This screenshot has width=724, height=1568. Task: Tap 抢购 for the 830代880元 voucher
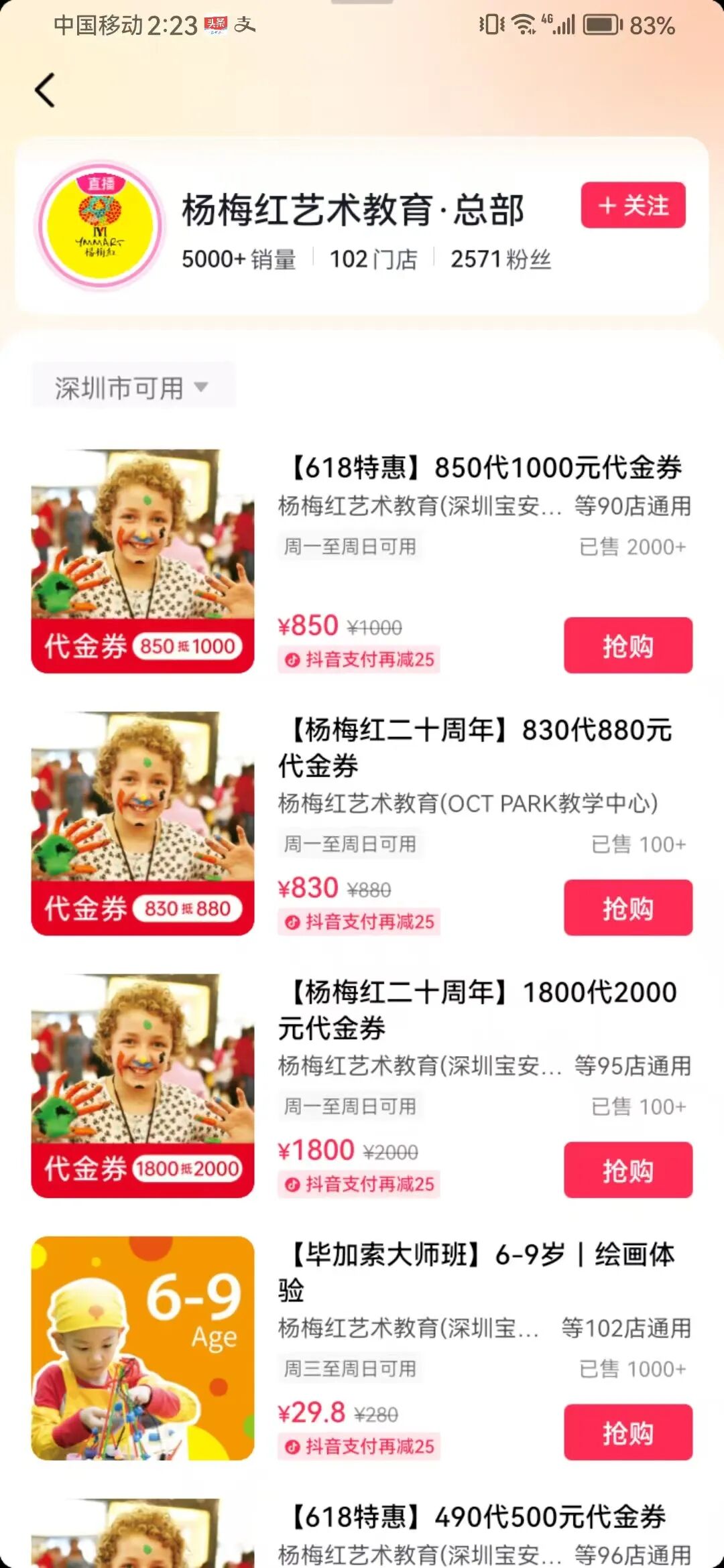(x=628, y=908)
